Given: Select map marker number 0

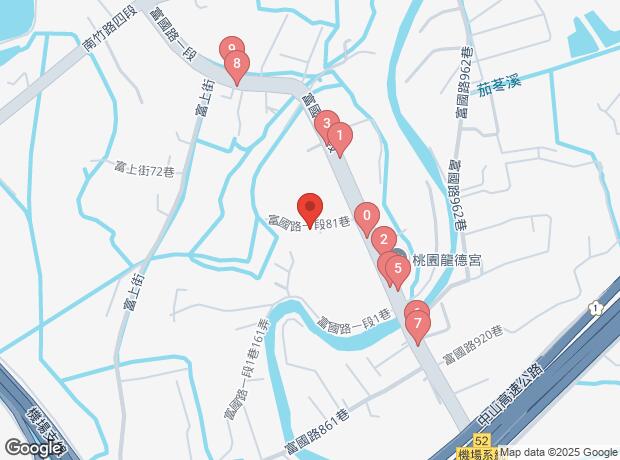Looking at the screenshot, I should 368,215.
